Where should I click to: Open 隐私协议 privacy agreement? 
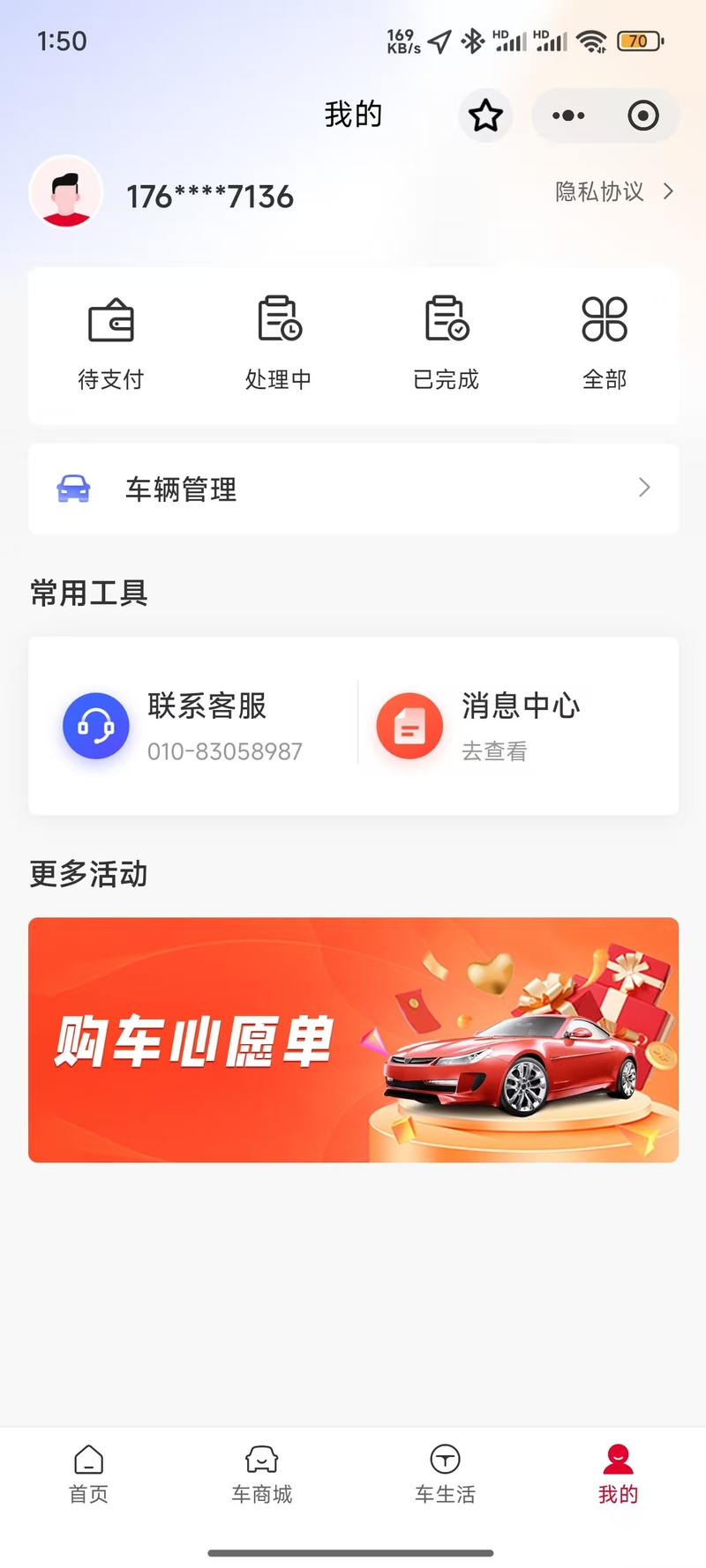614,191
